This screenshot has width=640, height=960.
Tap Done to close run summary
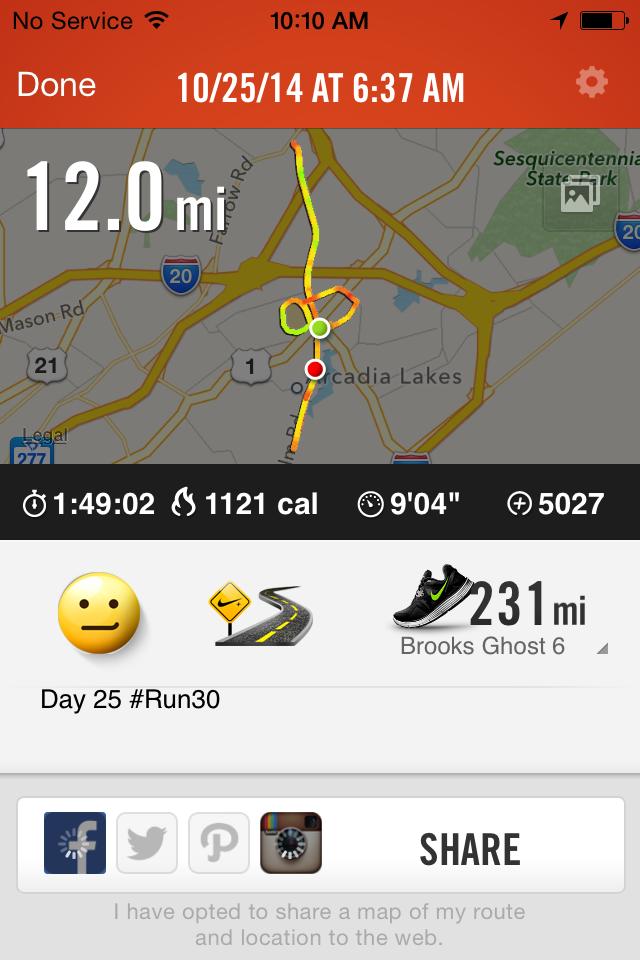[x=56, y=86]
